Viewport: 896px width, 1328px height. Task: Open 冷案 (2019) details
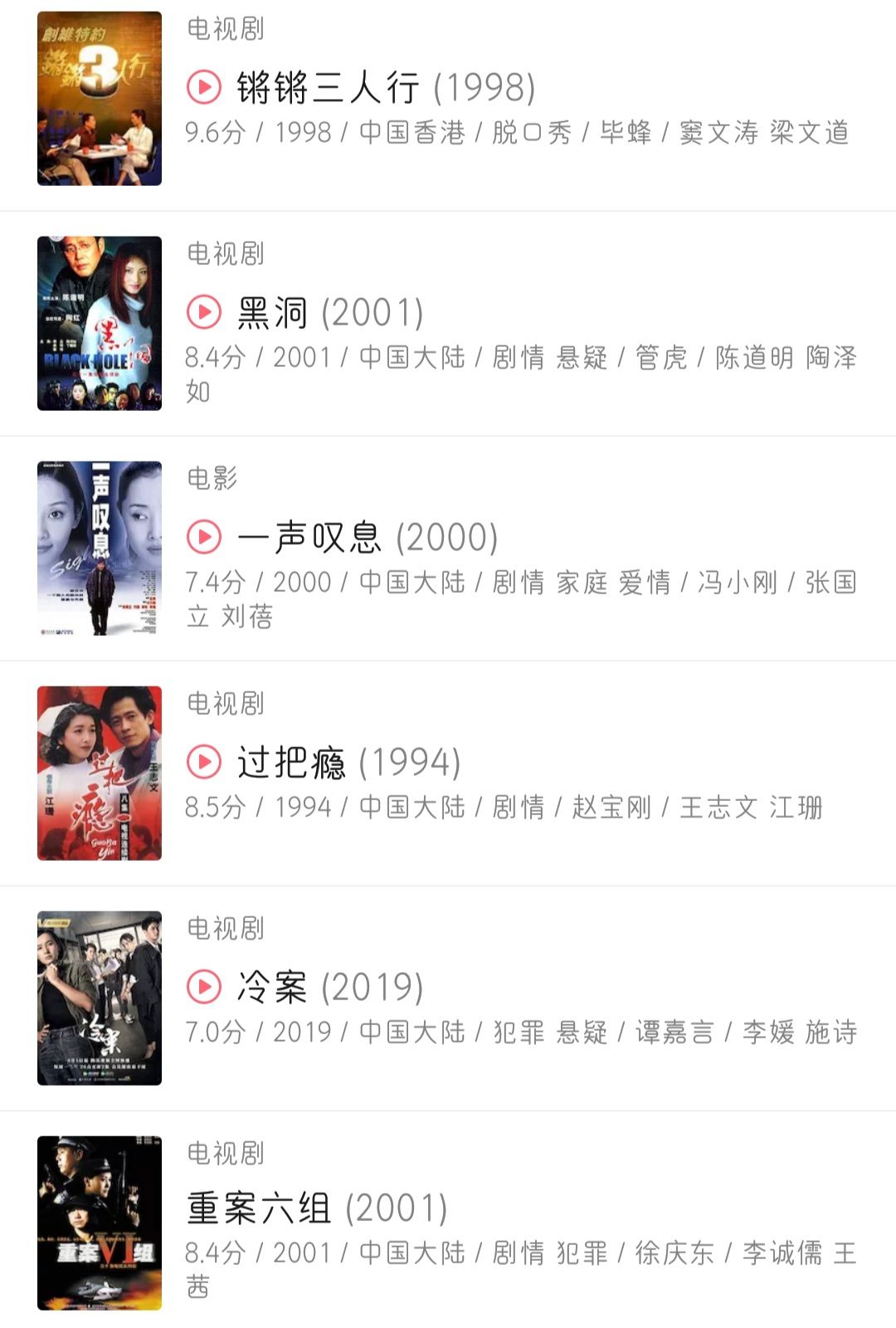330,988
